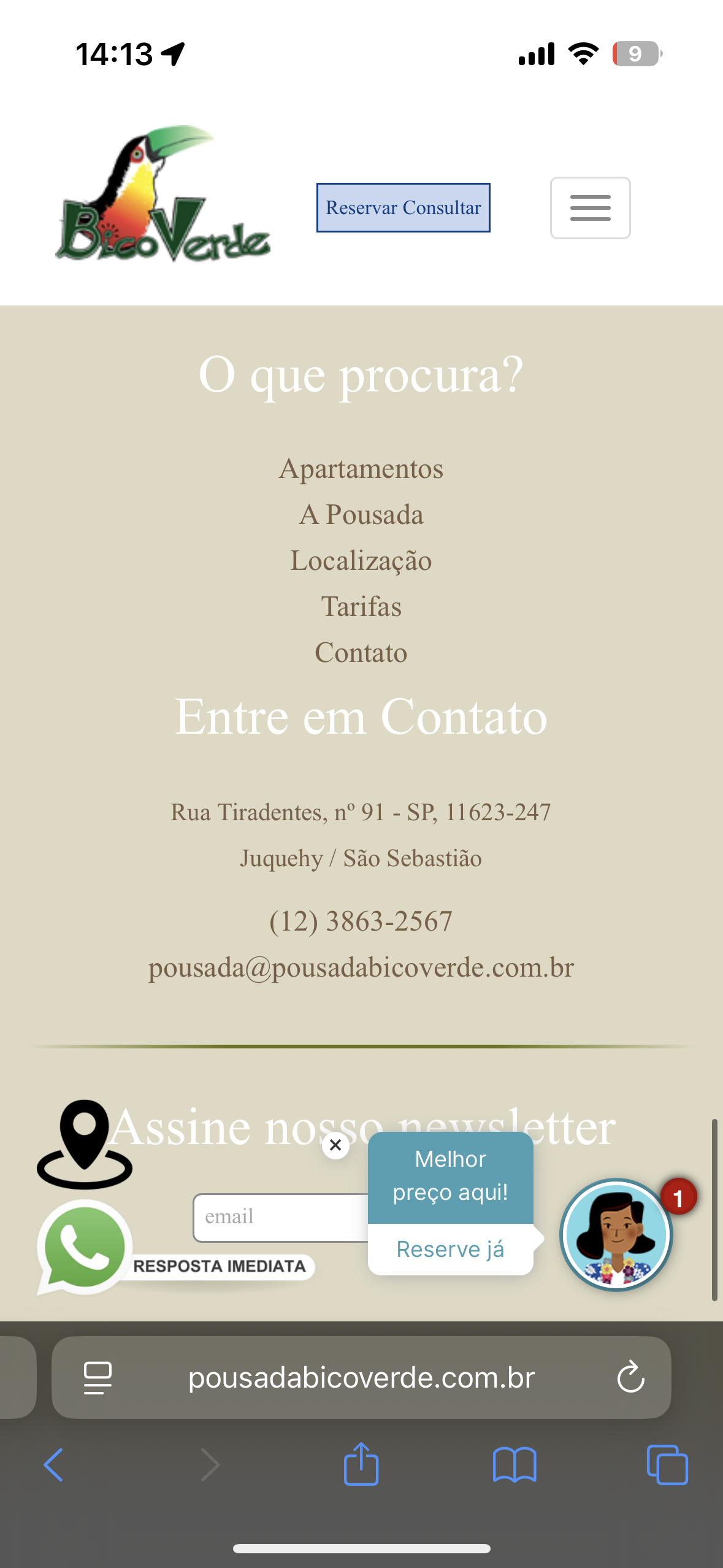The image size is (723, 1568).
Task: Reload the page in Safari
Action: 630,1377
